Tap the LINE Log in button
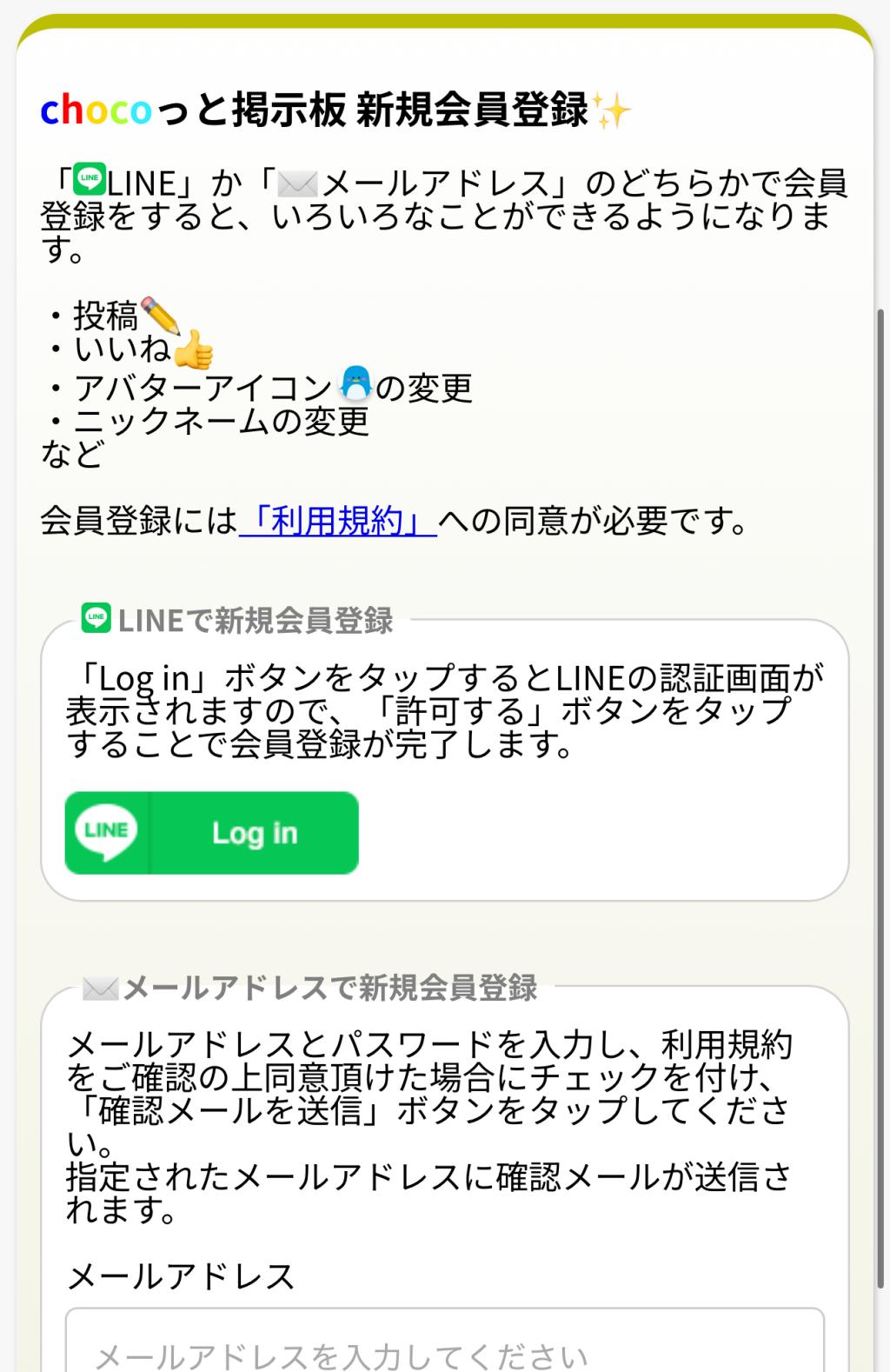 pos(212,832)
